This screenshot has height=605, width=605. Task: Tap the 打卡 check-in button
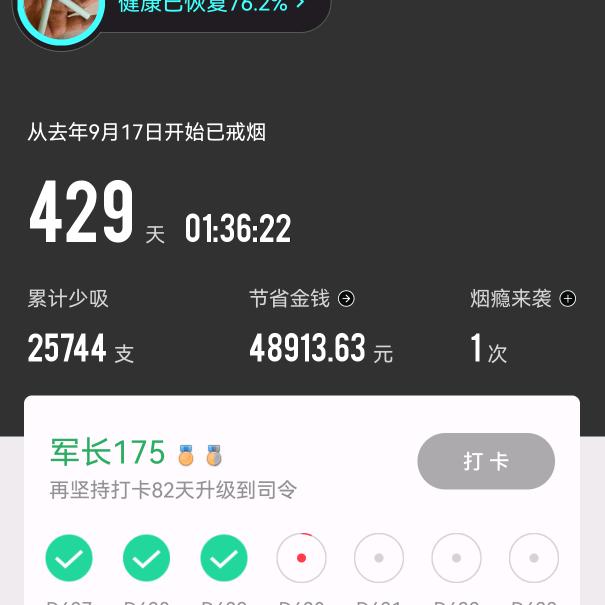click(486, 461)
